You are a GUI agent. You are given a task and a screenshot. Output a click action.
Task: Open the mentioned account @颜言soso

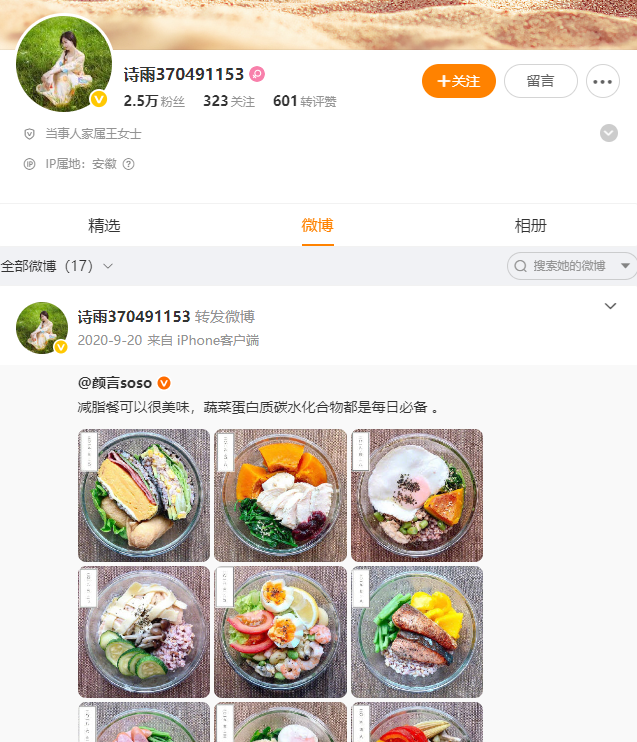click(x=115, y=382)
